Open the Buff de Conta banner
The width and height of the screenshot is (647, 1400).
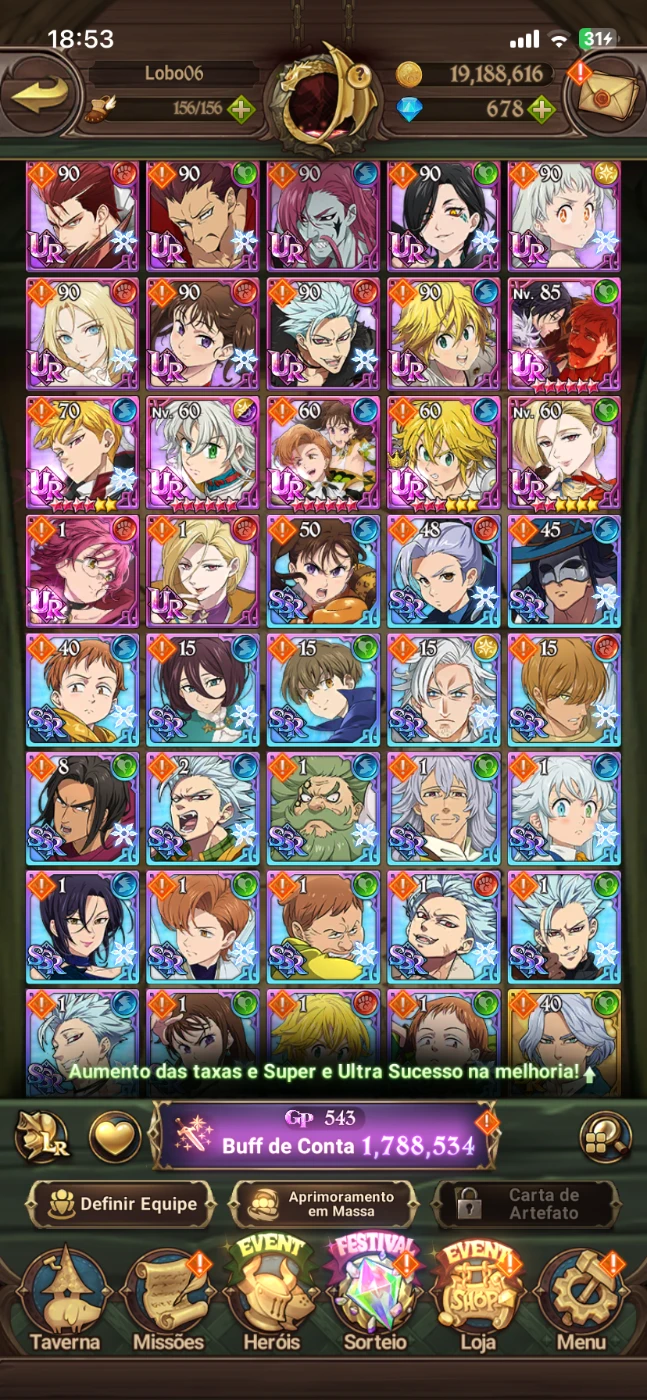click(323, 1134)
